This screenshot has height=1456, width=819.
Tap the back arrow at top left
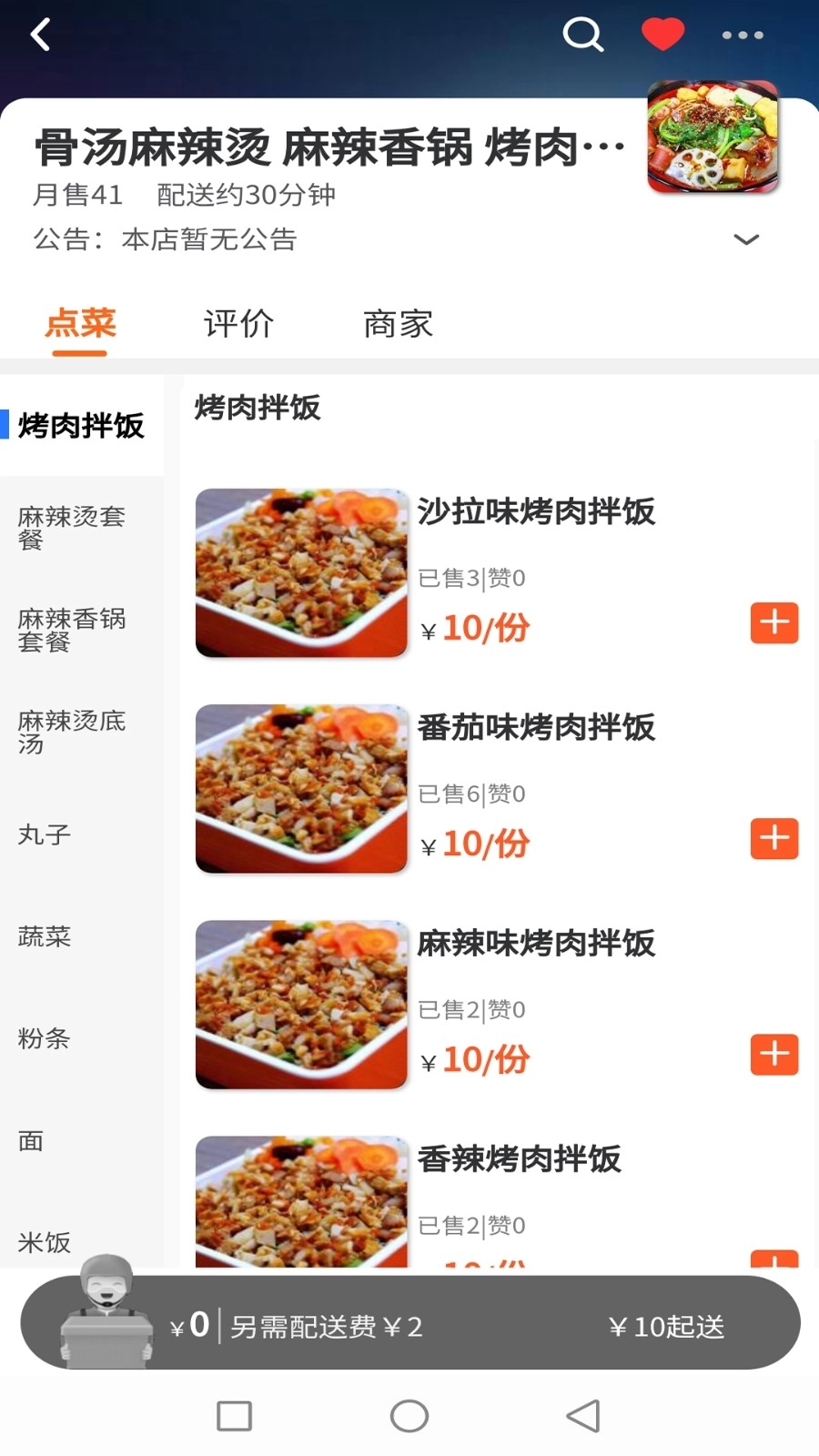click(38, 34)
